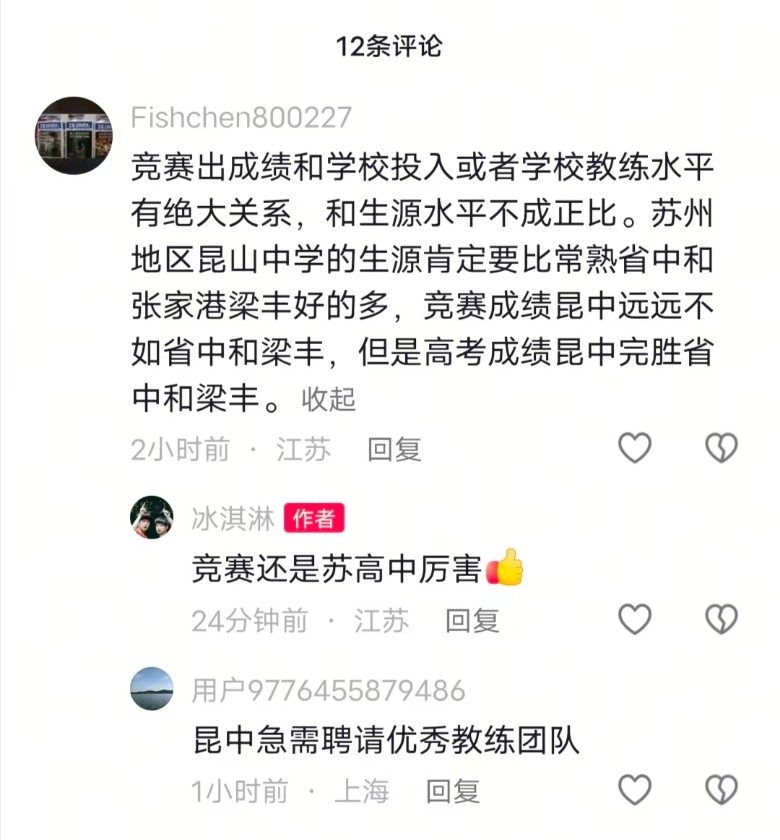Open the avatar of 用户9776455879486
Image resolution: width=780 pixels, height=840 pixels.
(152, 689)
